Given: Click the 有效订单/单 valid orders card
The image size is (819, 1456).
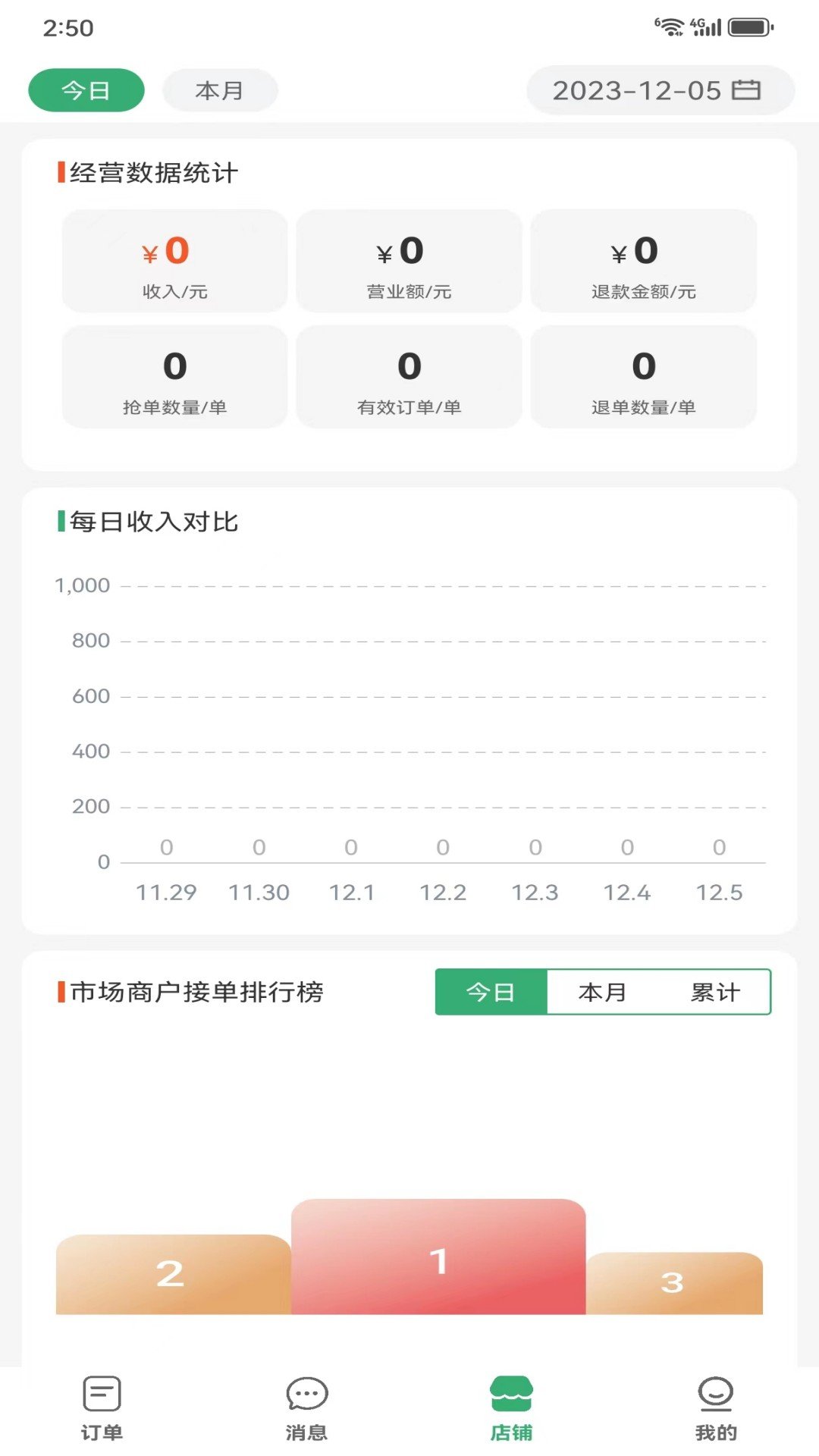Looking at the screenshot, I should coord(409,377).
